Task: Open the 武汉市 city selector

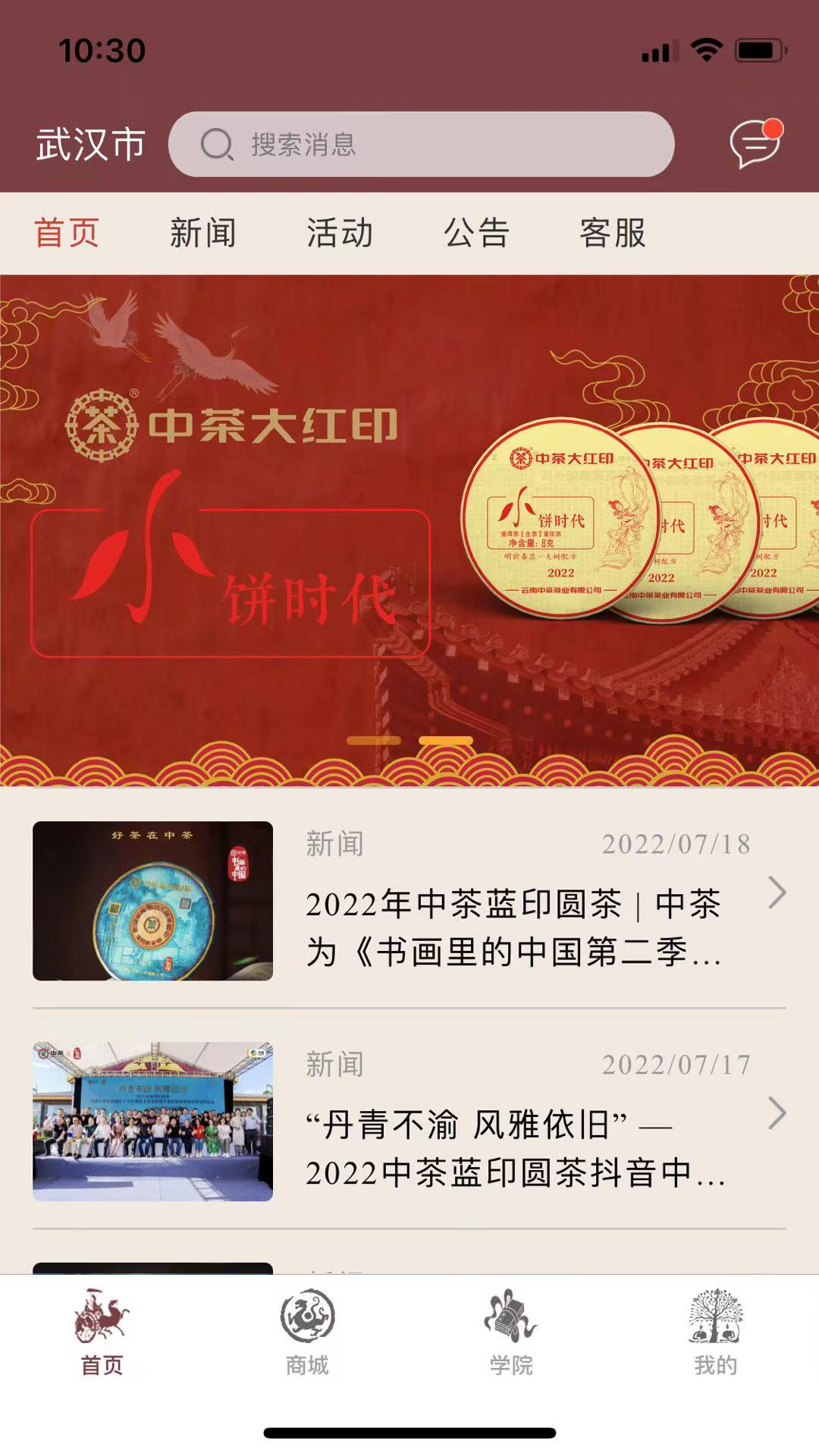Action: (x=89, y=146)
